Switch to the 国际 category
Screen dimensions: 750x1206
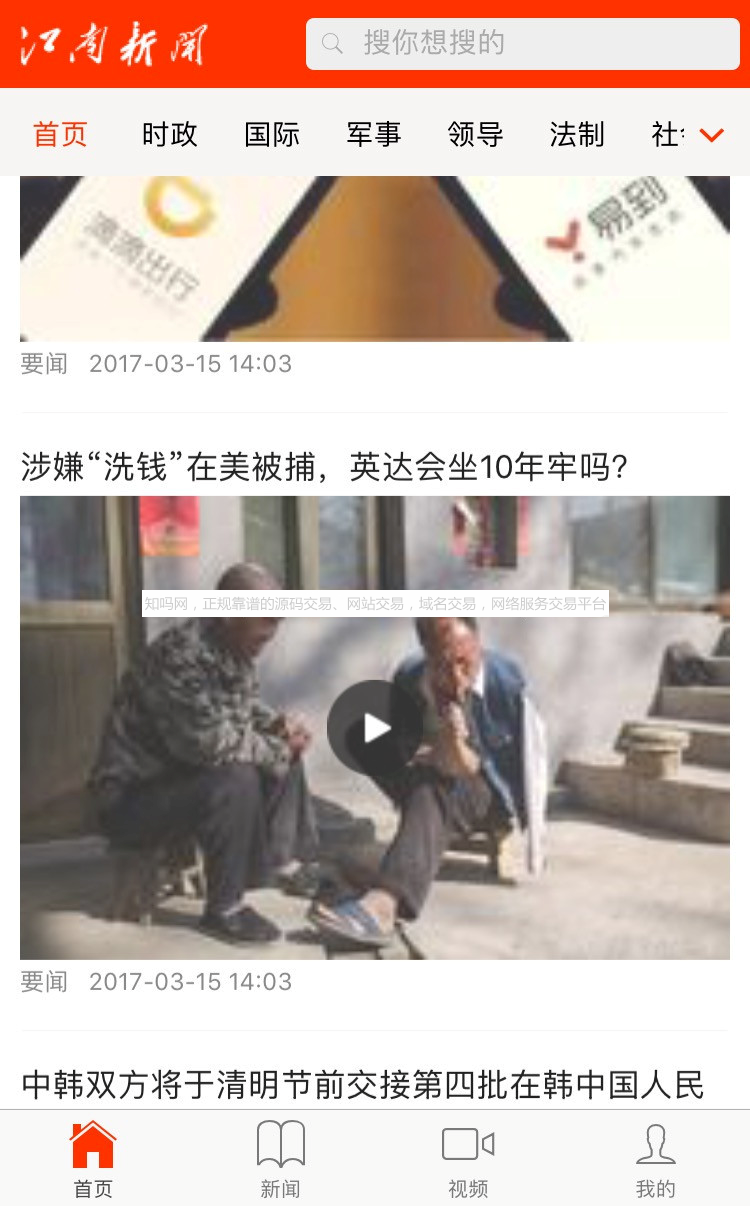[x=272, y=134]
